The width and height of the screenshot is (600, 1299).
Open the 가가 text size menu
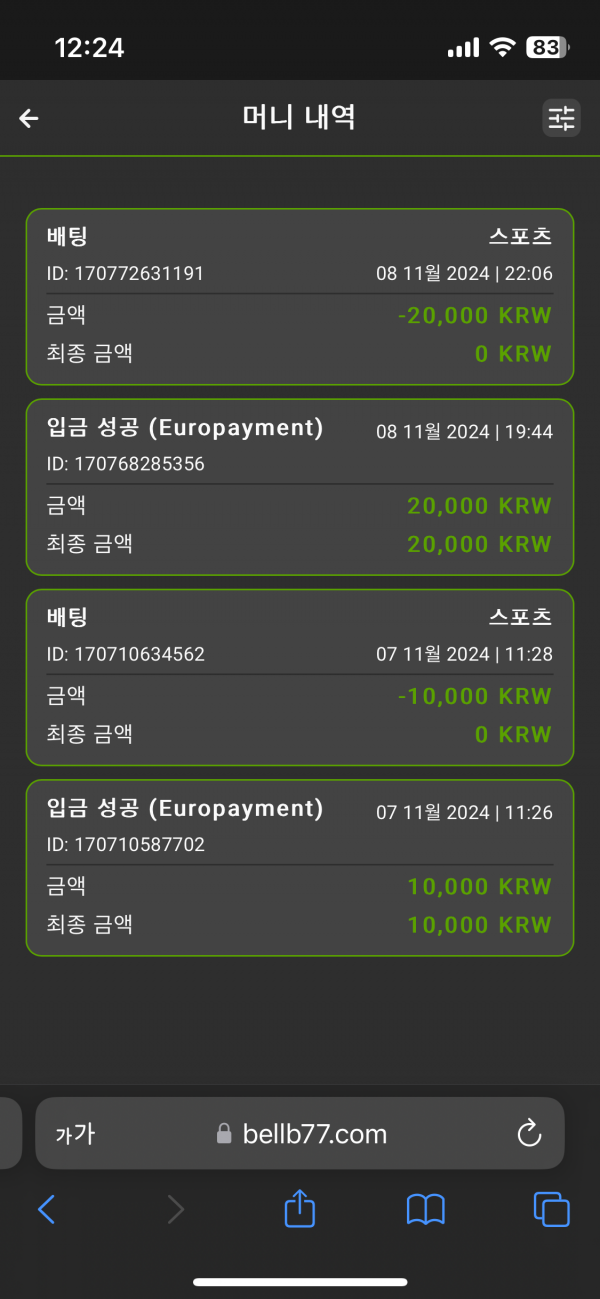[75, 1133]
